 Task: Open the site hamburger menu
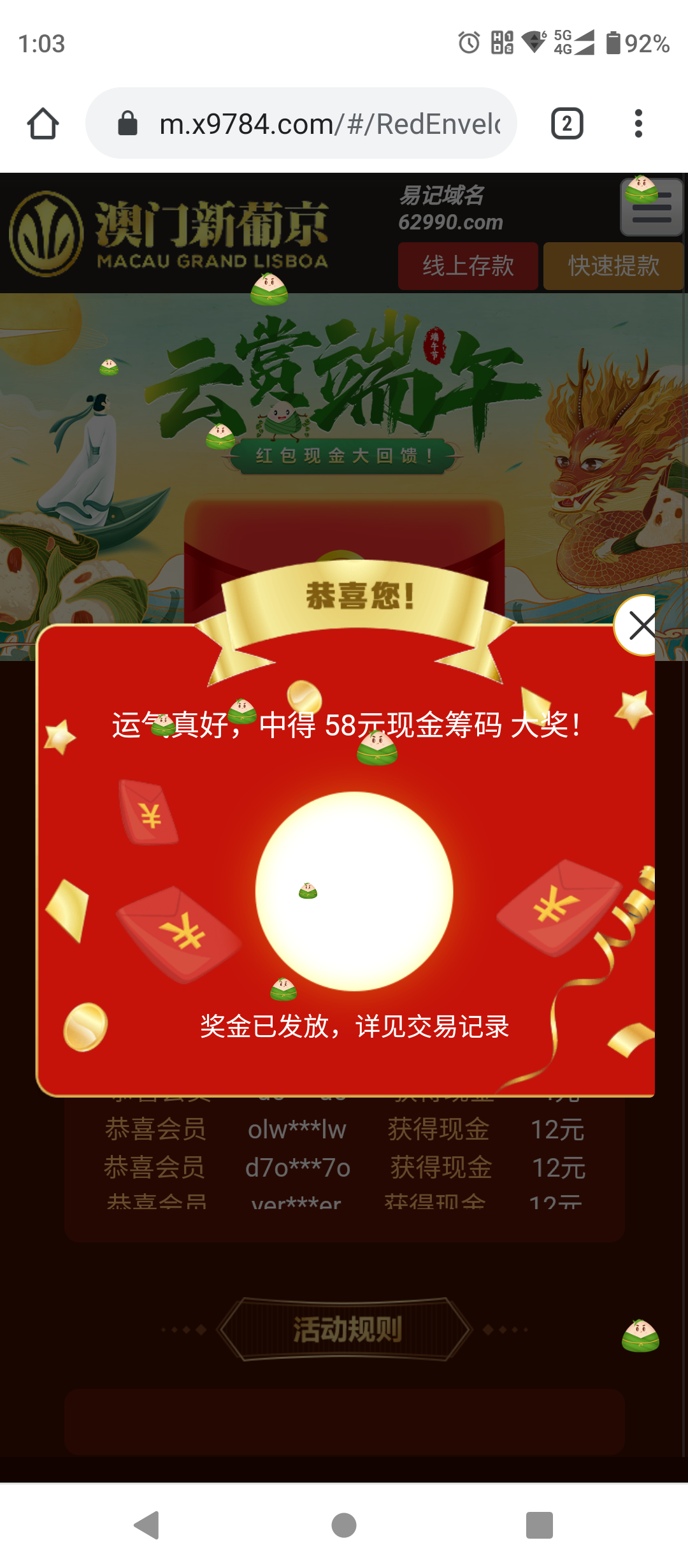(652, 208)
